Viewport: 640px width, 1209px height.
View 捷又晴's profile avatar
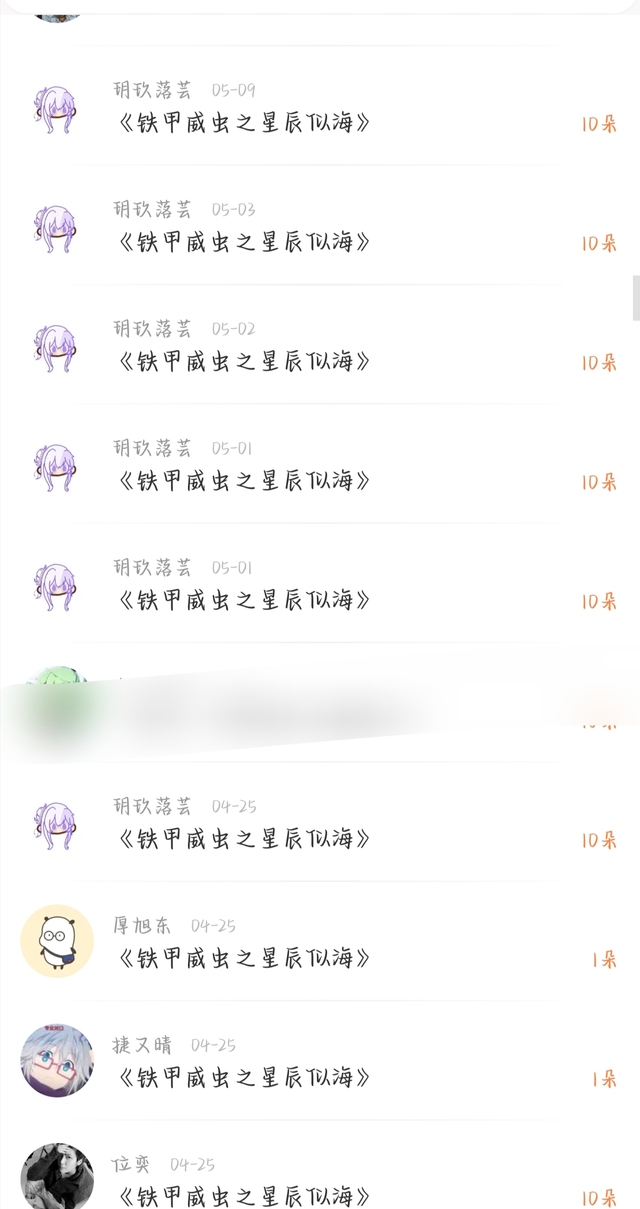click(57, 1060)
